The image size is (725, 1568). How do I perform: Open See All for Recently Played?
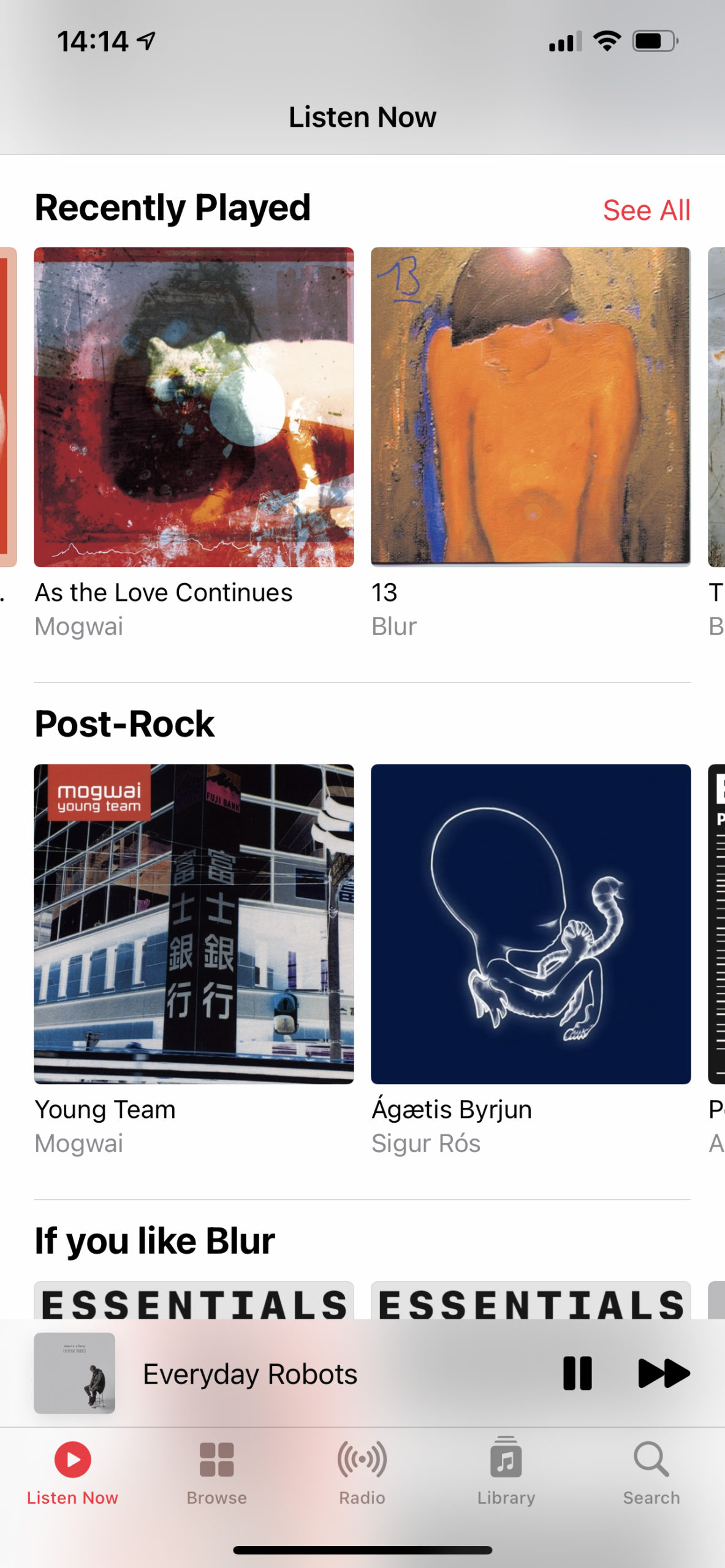646,210
